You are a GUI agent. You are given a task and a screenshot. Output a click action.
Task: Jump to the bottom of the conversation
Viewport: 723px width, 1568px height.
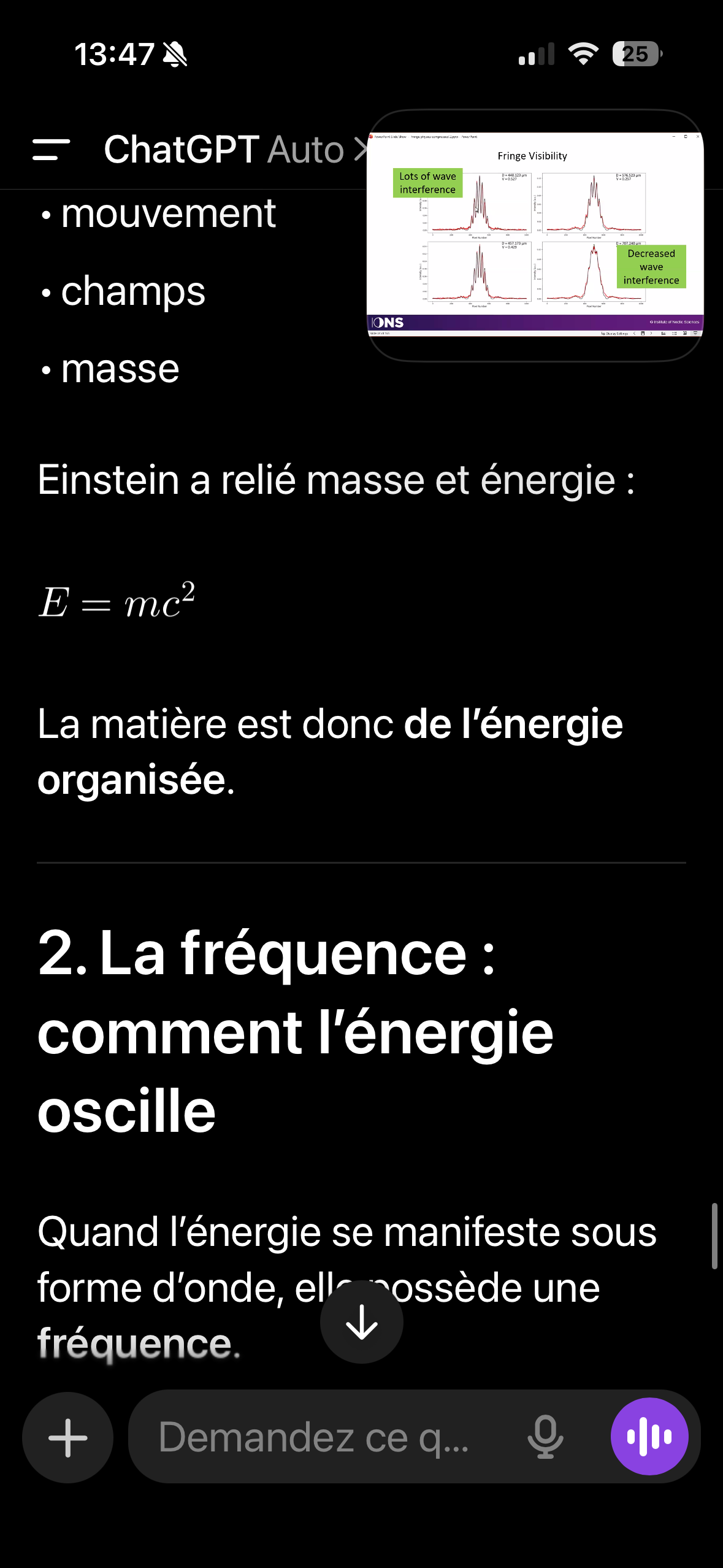point(361,1321)
